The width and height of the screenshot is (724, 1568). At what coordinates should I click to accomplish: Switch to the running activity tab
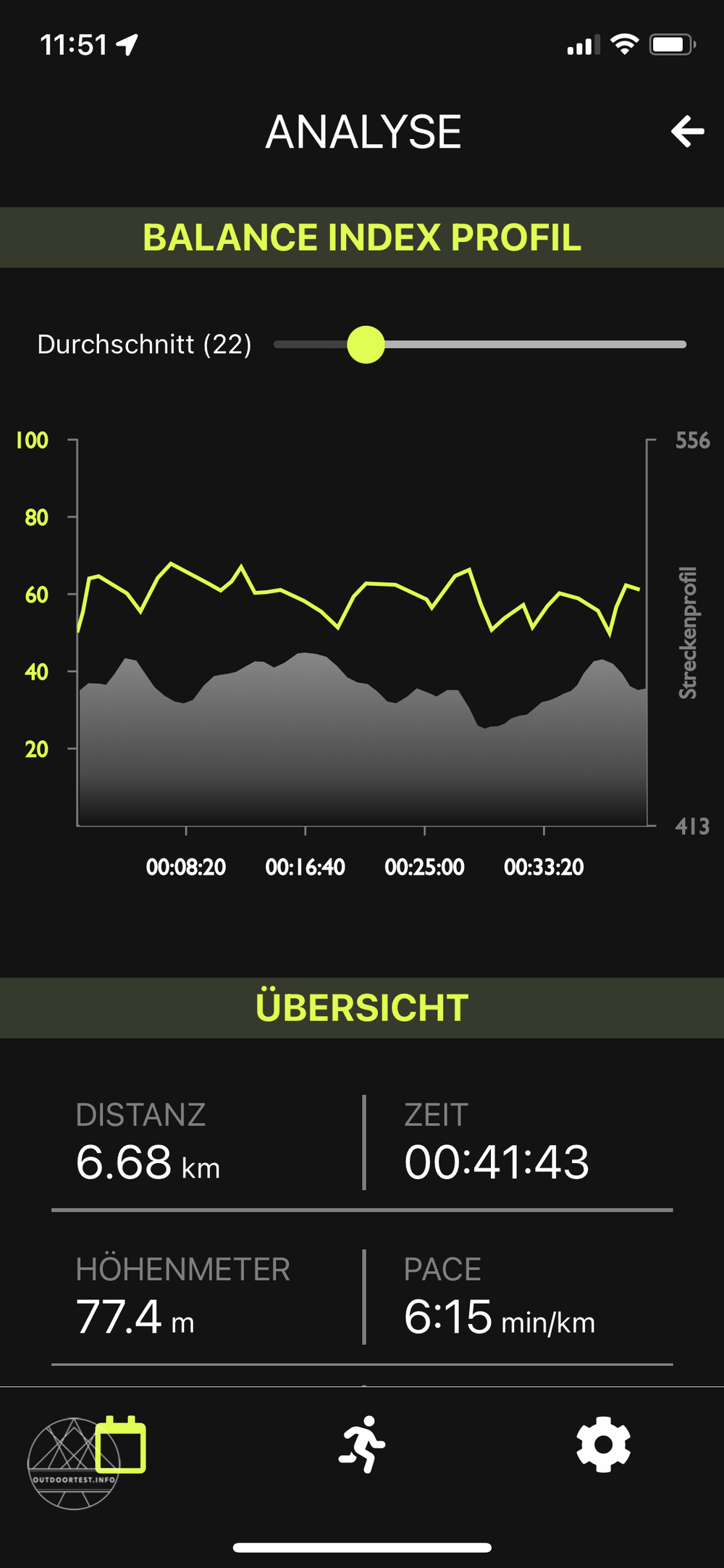(x=362, y=1444)
